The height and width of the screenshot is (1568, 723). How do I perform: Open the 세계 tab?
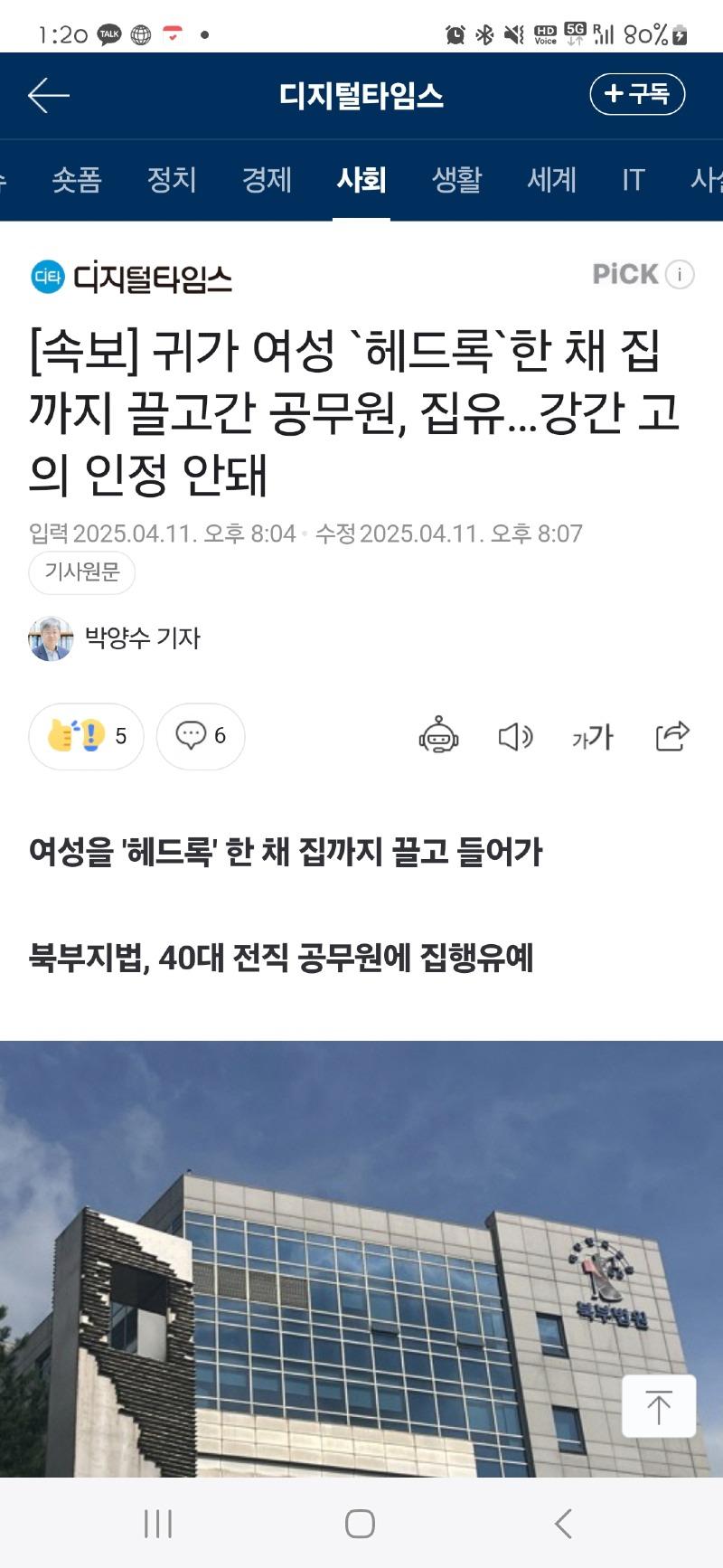[551, 180]
